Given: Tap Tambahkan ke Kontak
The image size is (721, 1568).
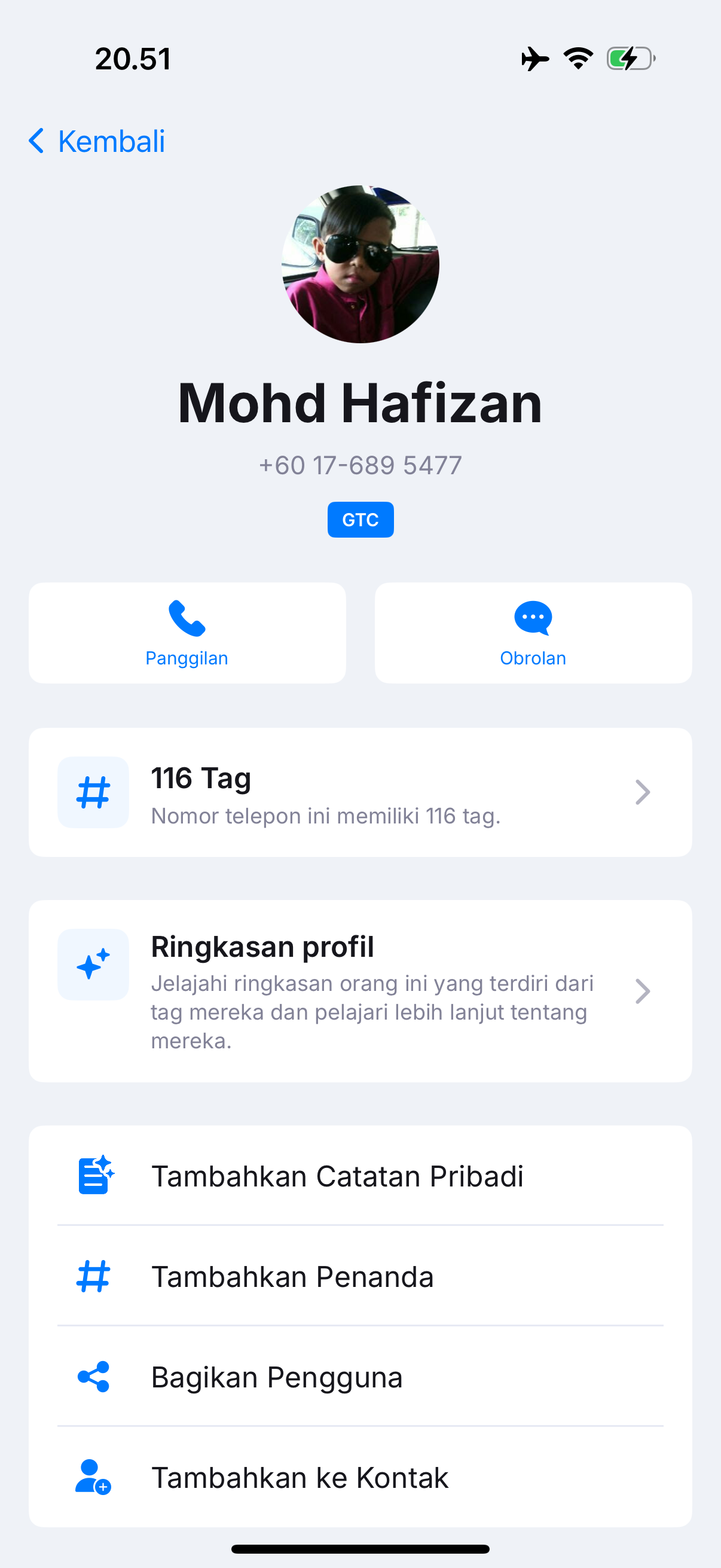Looking at the screenshot, I should 360,1477.
